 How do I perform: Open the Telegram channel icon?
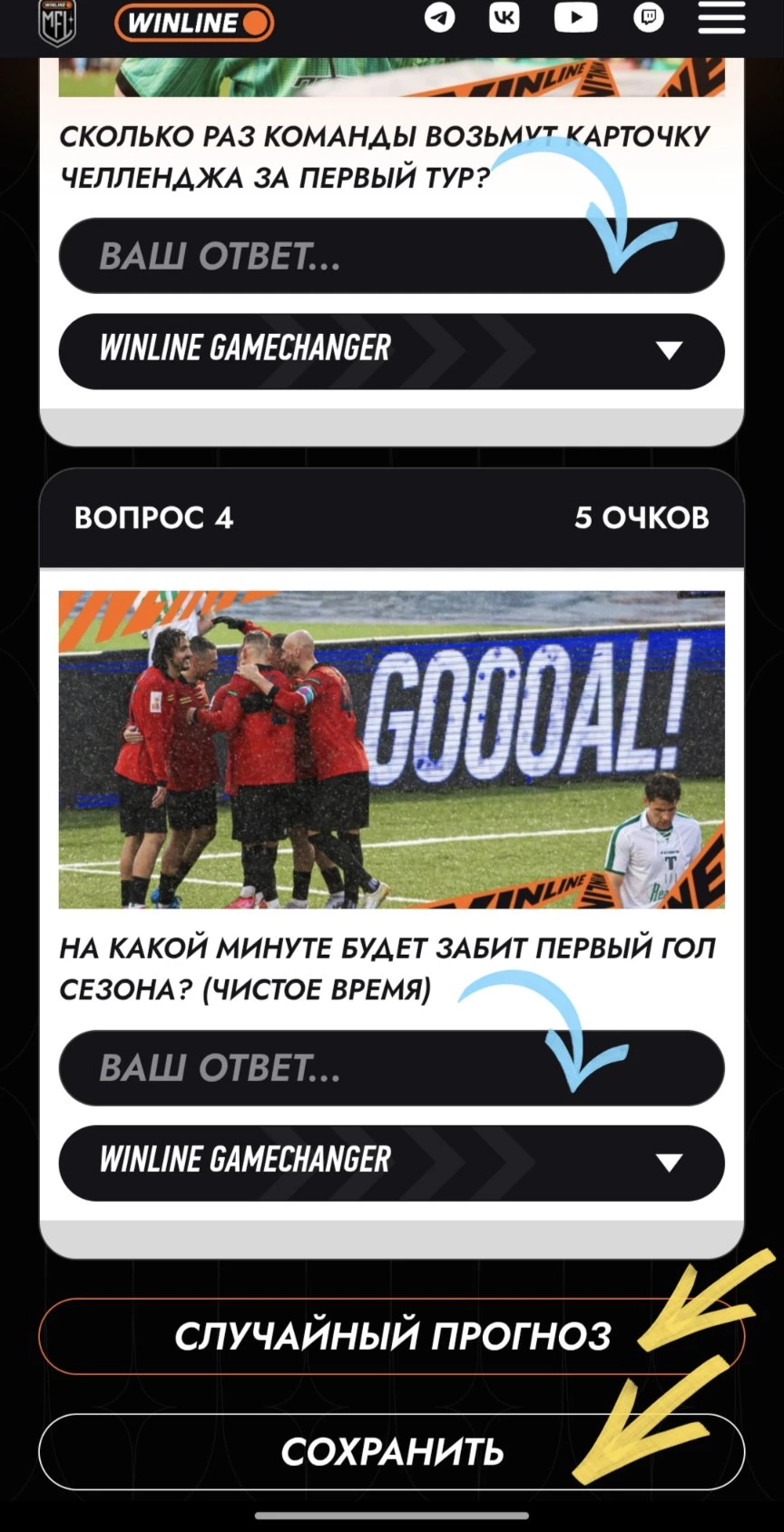pos(440,17)
